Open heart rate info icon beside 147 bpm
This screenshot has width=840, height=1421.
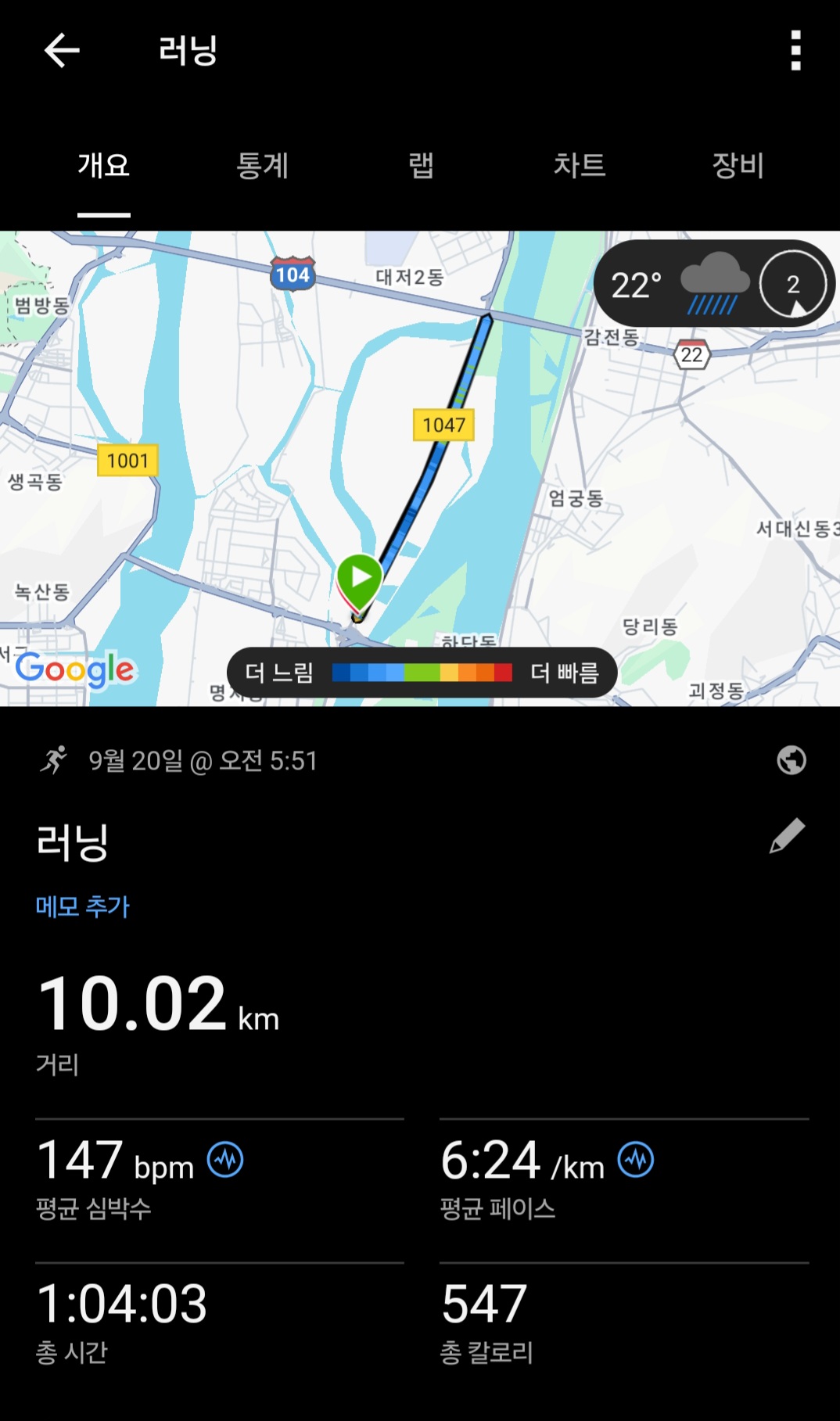pos(225,1160)
